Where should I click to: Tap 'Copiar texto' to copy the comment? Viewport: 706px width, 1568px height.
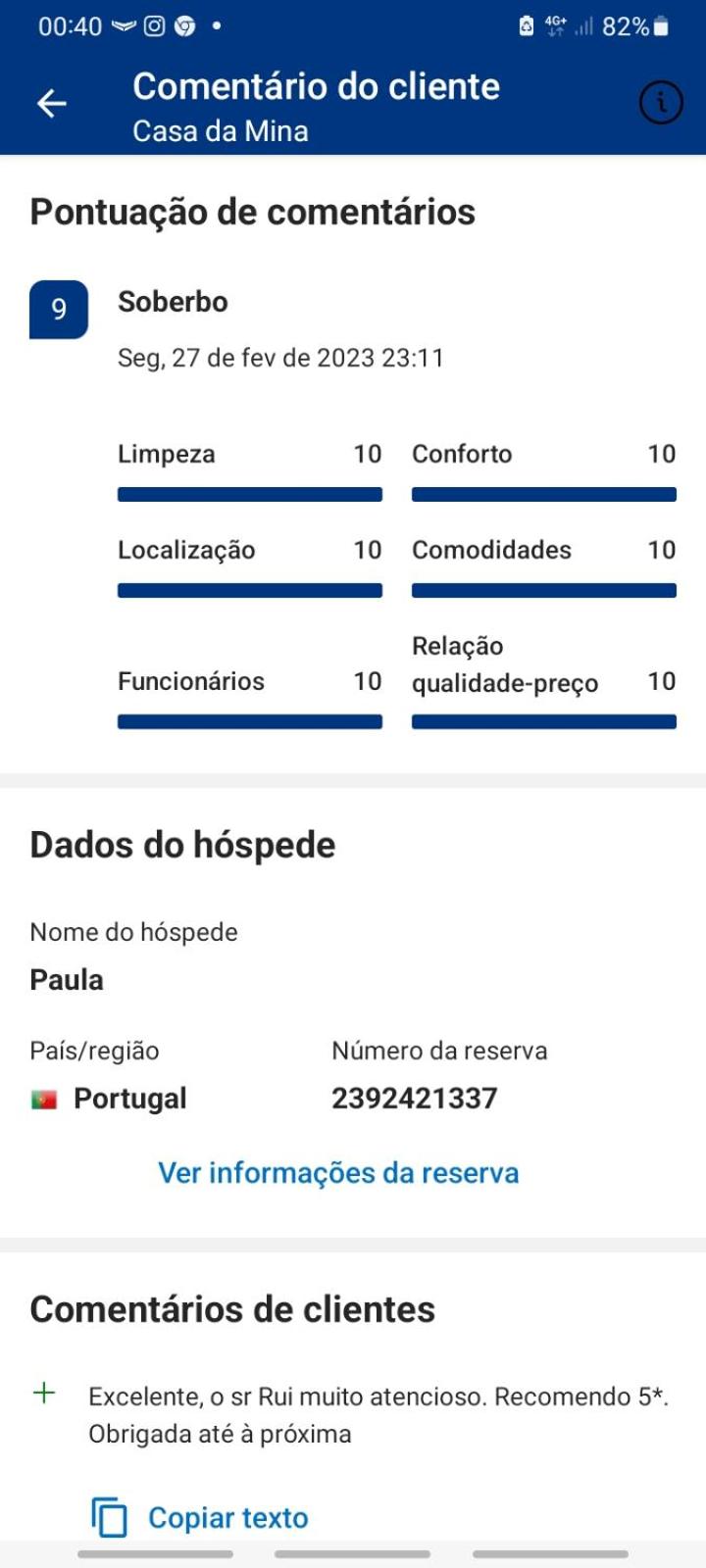pyautogui.click(x=199, y=1517)
